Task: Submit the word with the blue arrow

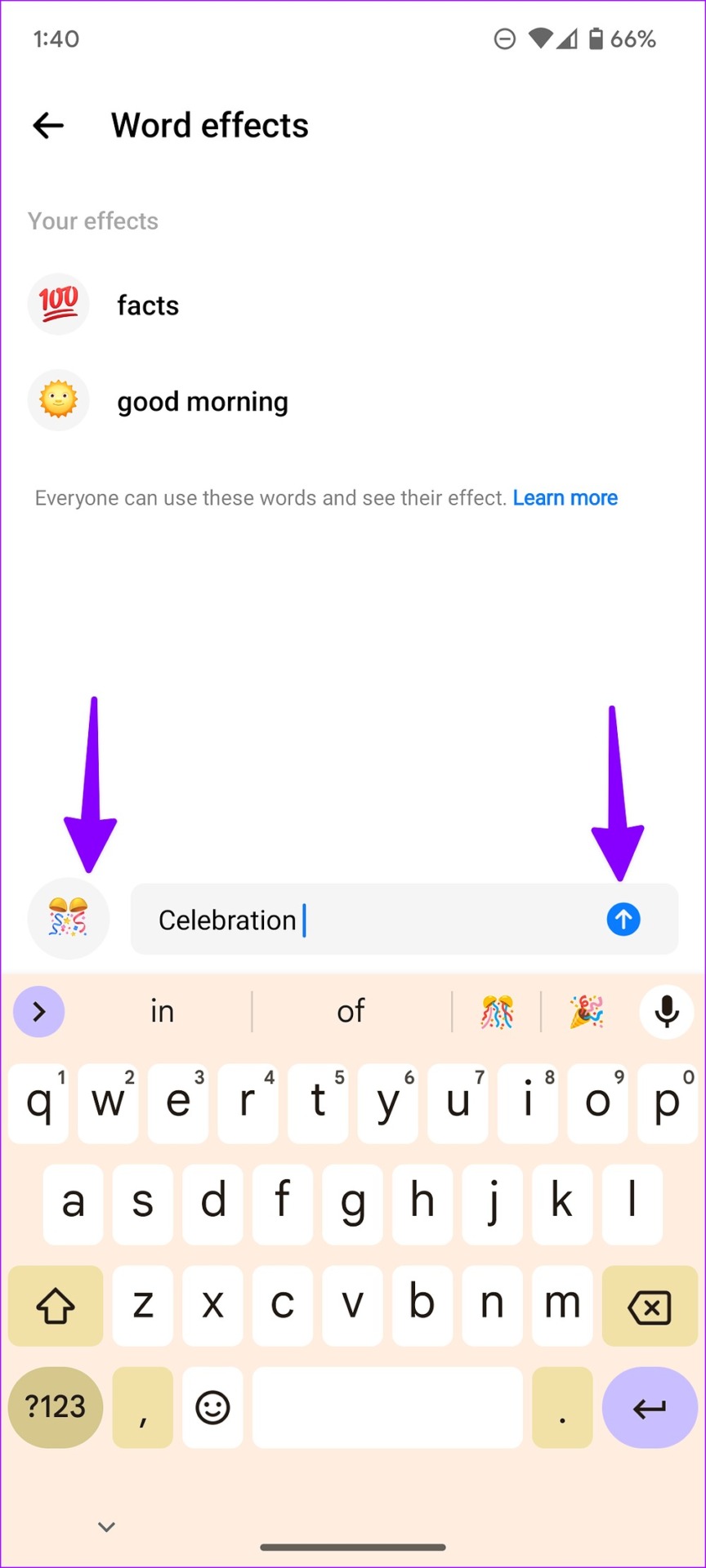Action: 623,920
